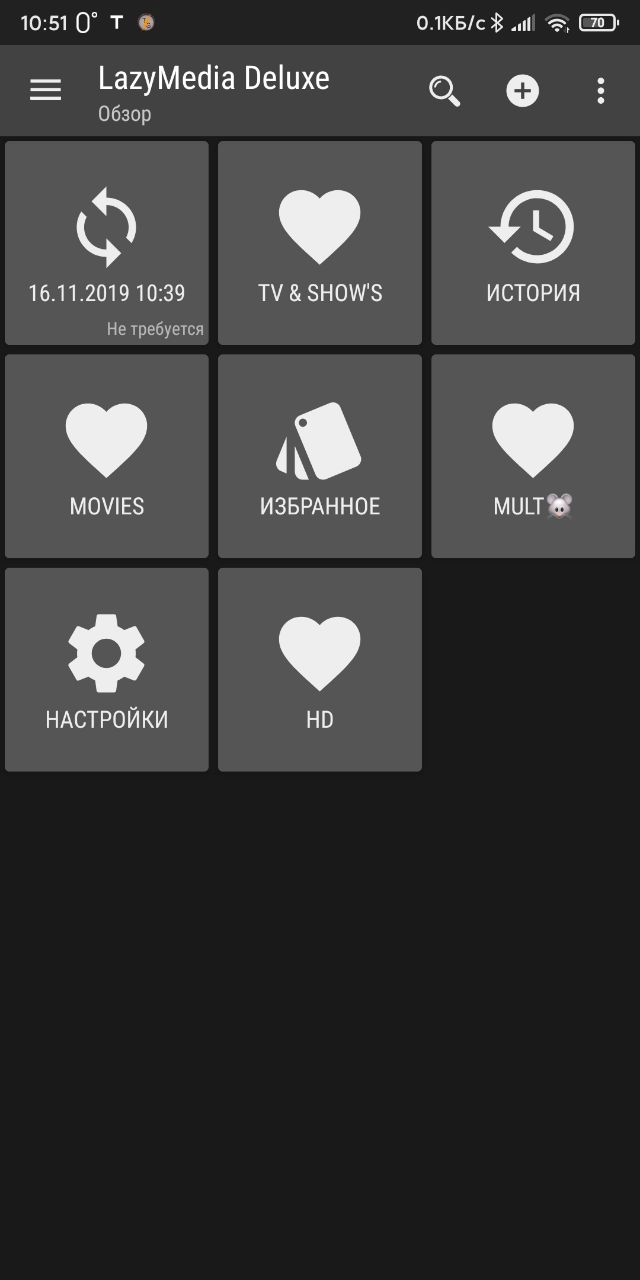The image size is (640, 1280).
Task: Open the MOVIES favorites tile
Action: tap(107, 456)
